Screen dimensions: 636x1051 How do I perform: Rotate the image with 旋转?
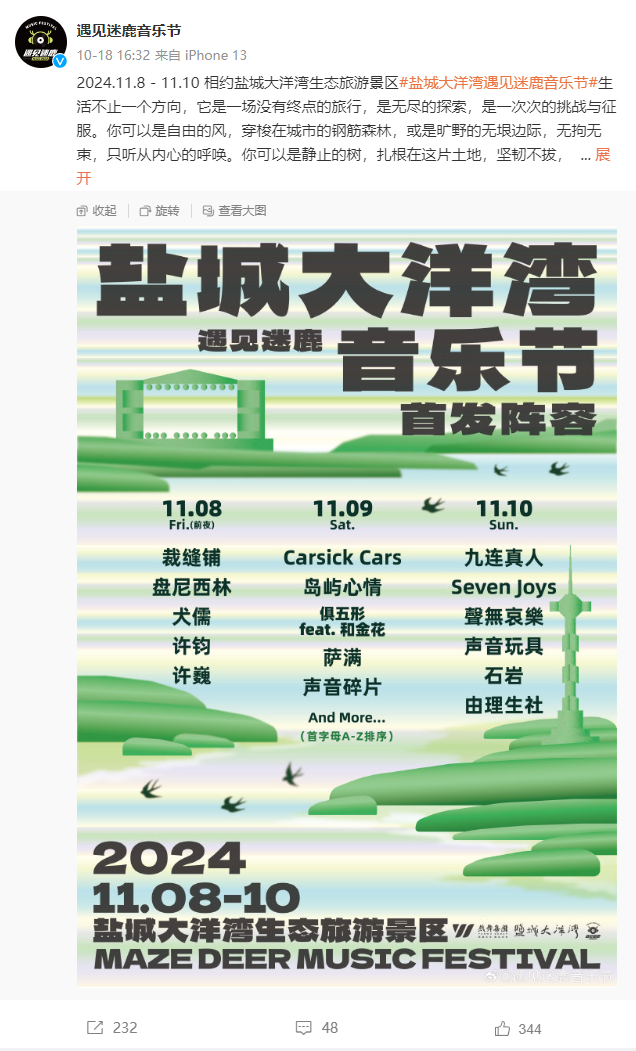[159, 211]
